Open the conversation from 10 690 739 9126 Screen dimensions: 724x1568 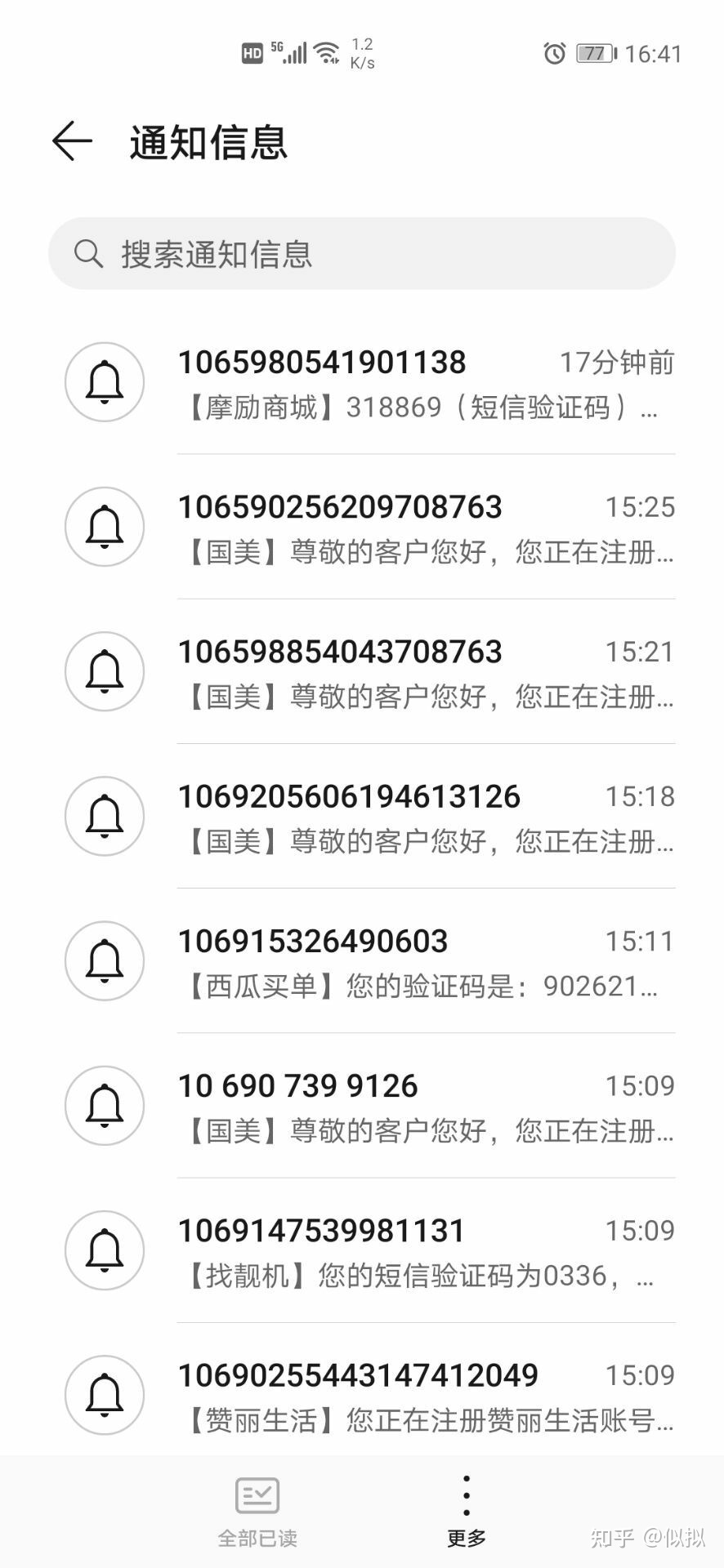[x=368, y=1107]
